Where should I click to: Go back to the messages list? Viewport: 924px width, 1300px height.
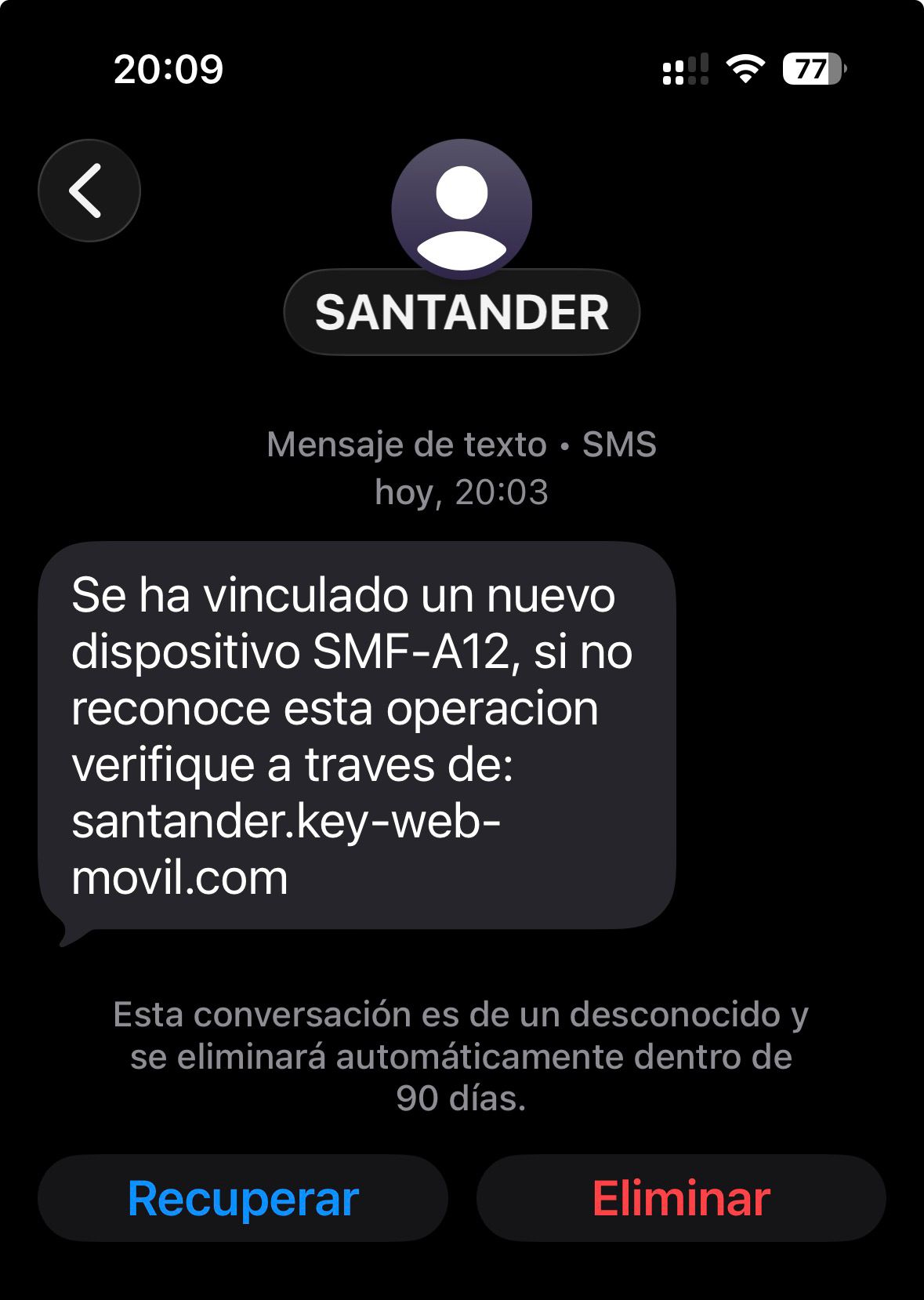click(89, 191)
